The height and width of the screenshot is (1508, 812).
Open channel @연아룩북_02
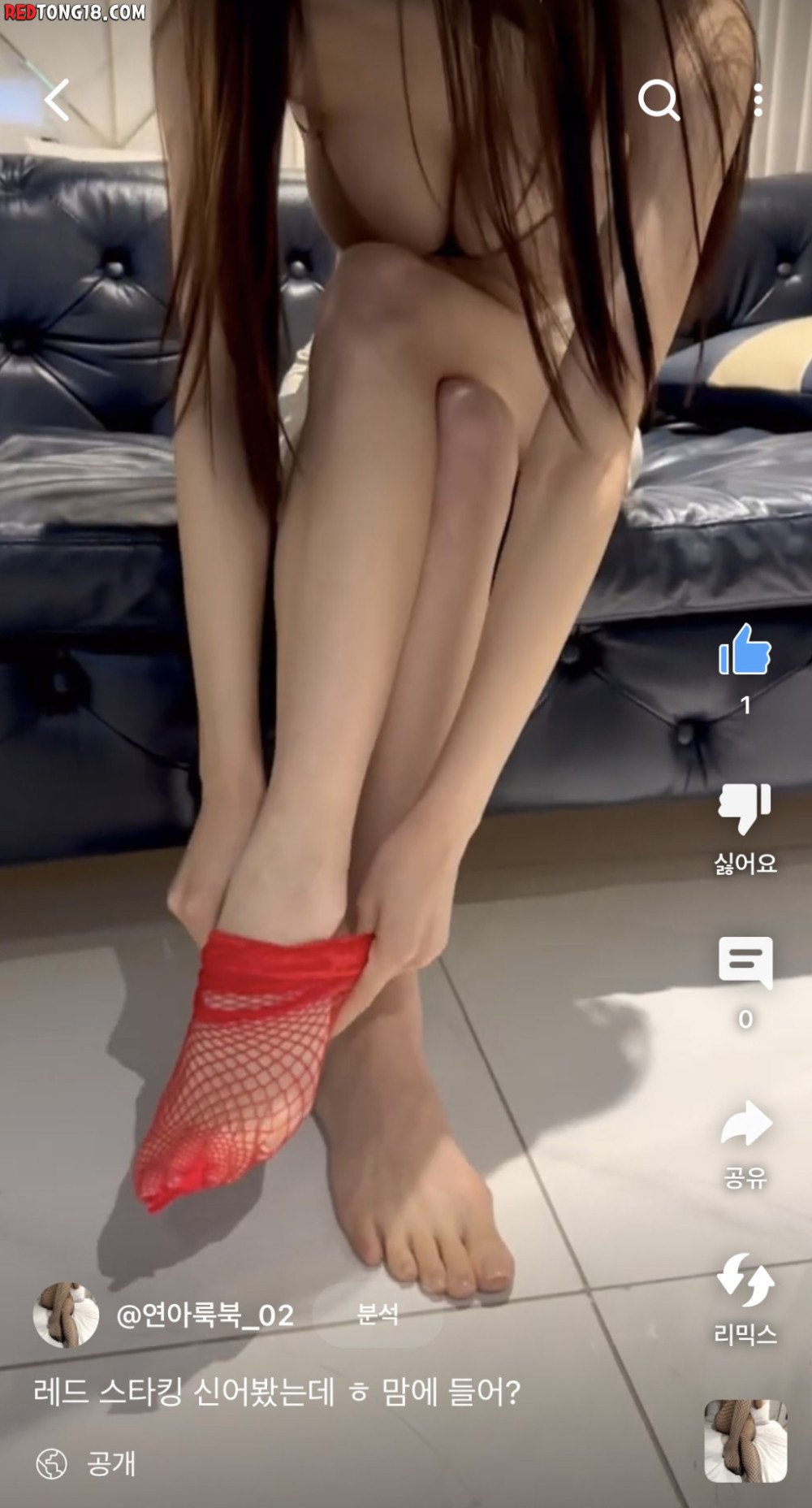[x=205, y=1314]
